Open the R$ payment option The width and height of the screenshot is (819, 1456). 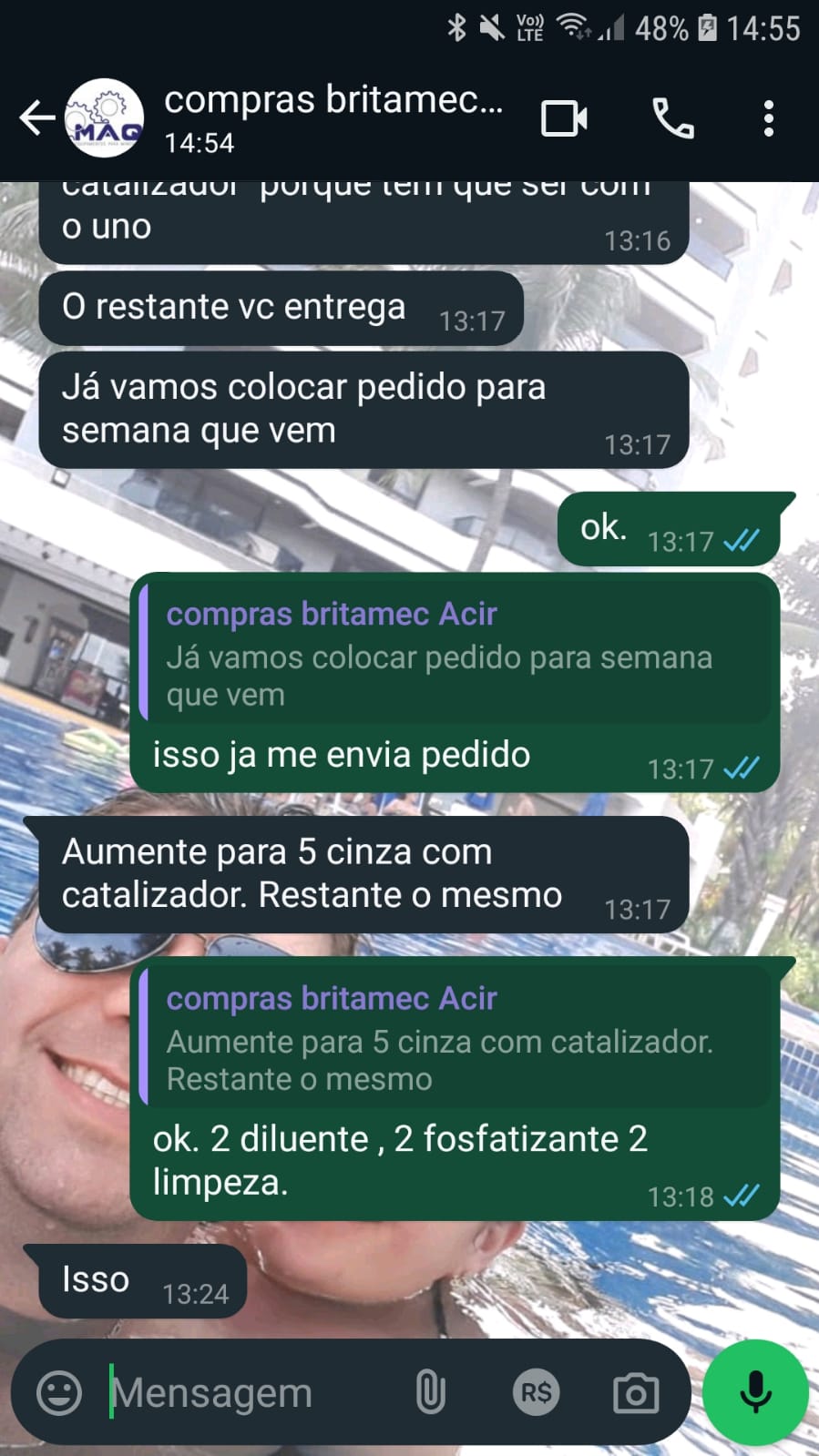535,1392
